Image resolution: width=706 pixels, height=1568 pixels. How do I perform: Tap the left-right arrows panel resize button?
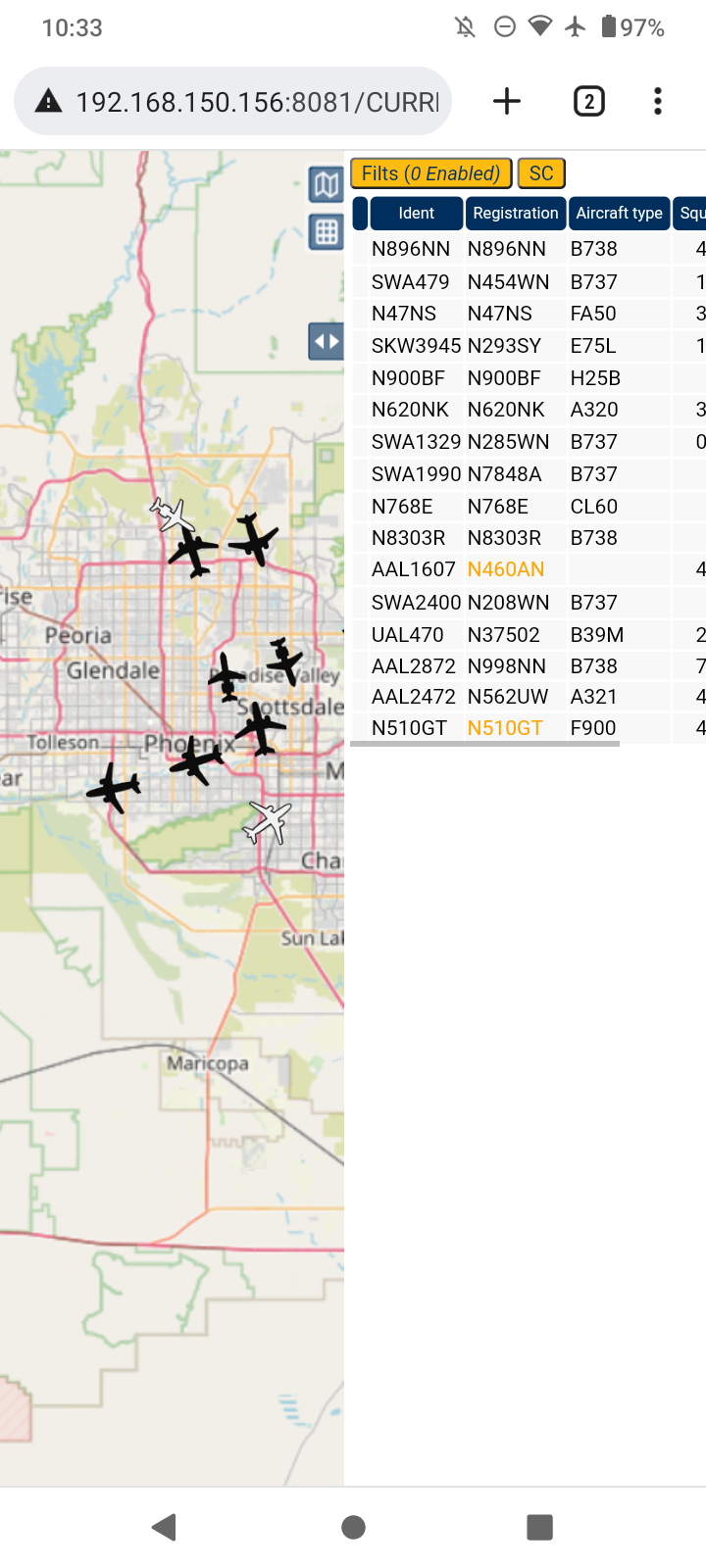327,342
